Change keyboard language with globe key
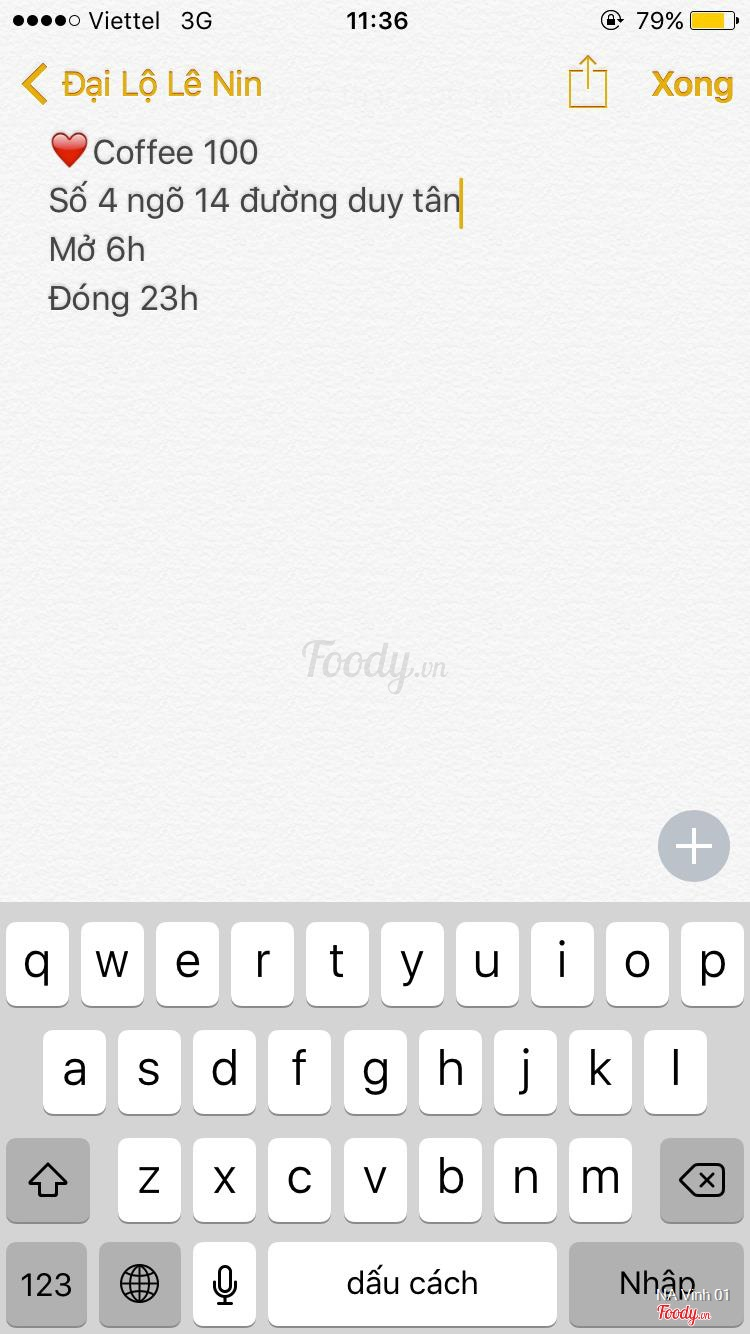Screen dimensions: 750x1334 (x=139, y=1284)
